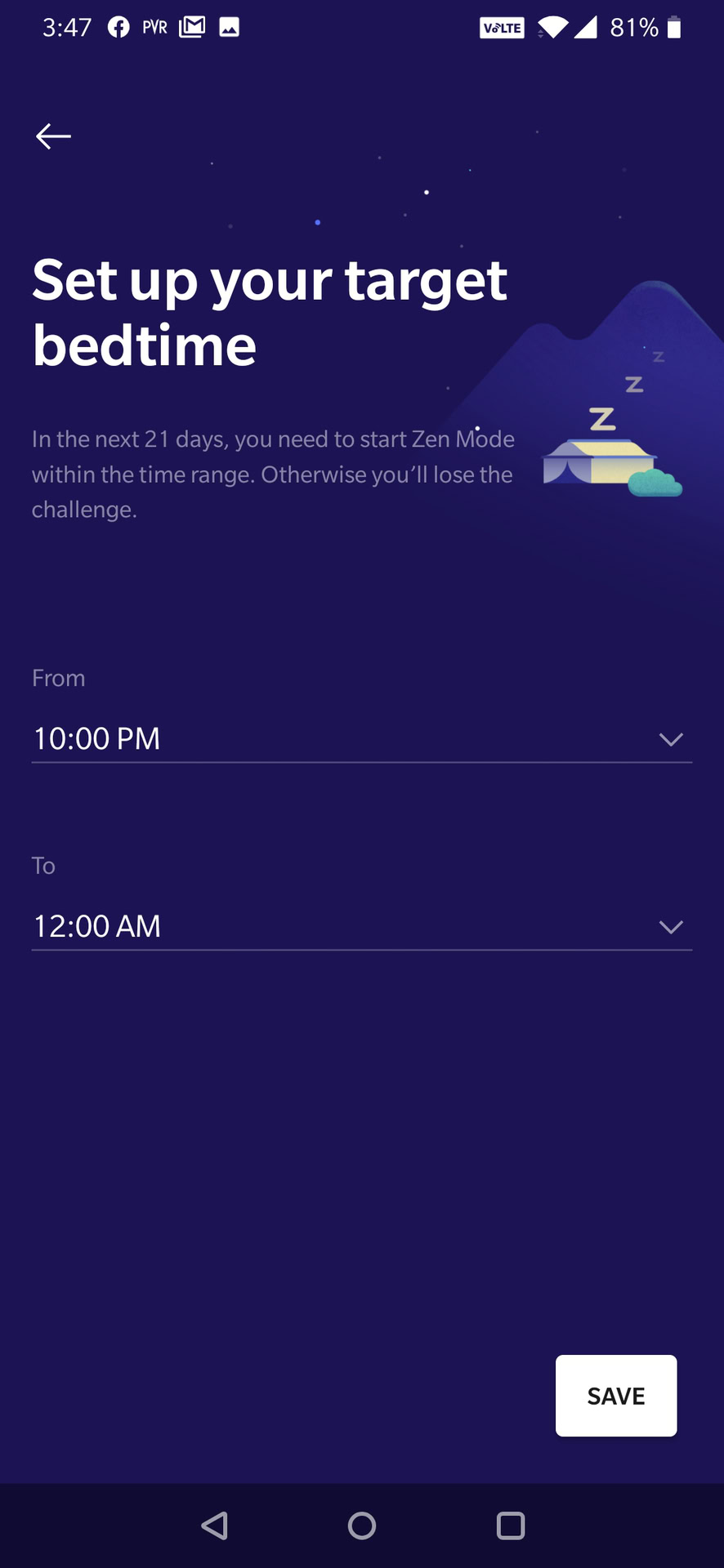Viewport: 724px width, 1568px height.
Task: Save the target bedtime
Action: click(615, 1396)
